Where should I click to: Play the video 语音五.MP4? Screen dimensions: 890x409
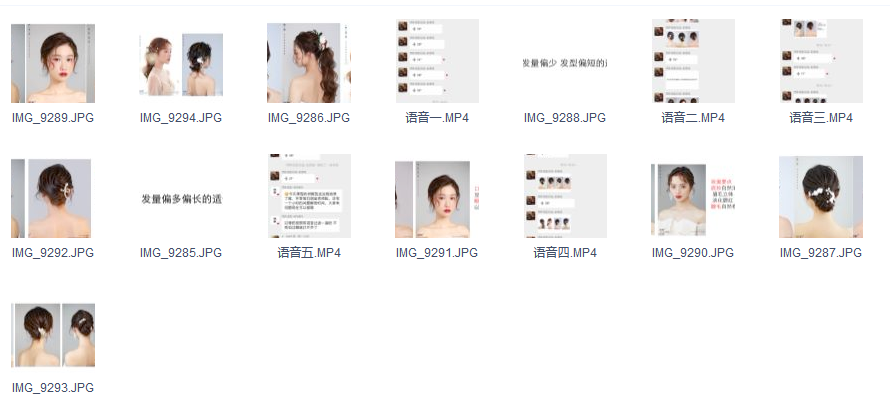click(x=309, y=197)
